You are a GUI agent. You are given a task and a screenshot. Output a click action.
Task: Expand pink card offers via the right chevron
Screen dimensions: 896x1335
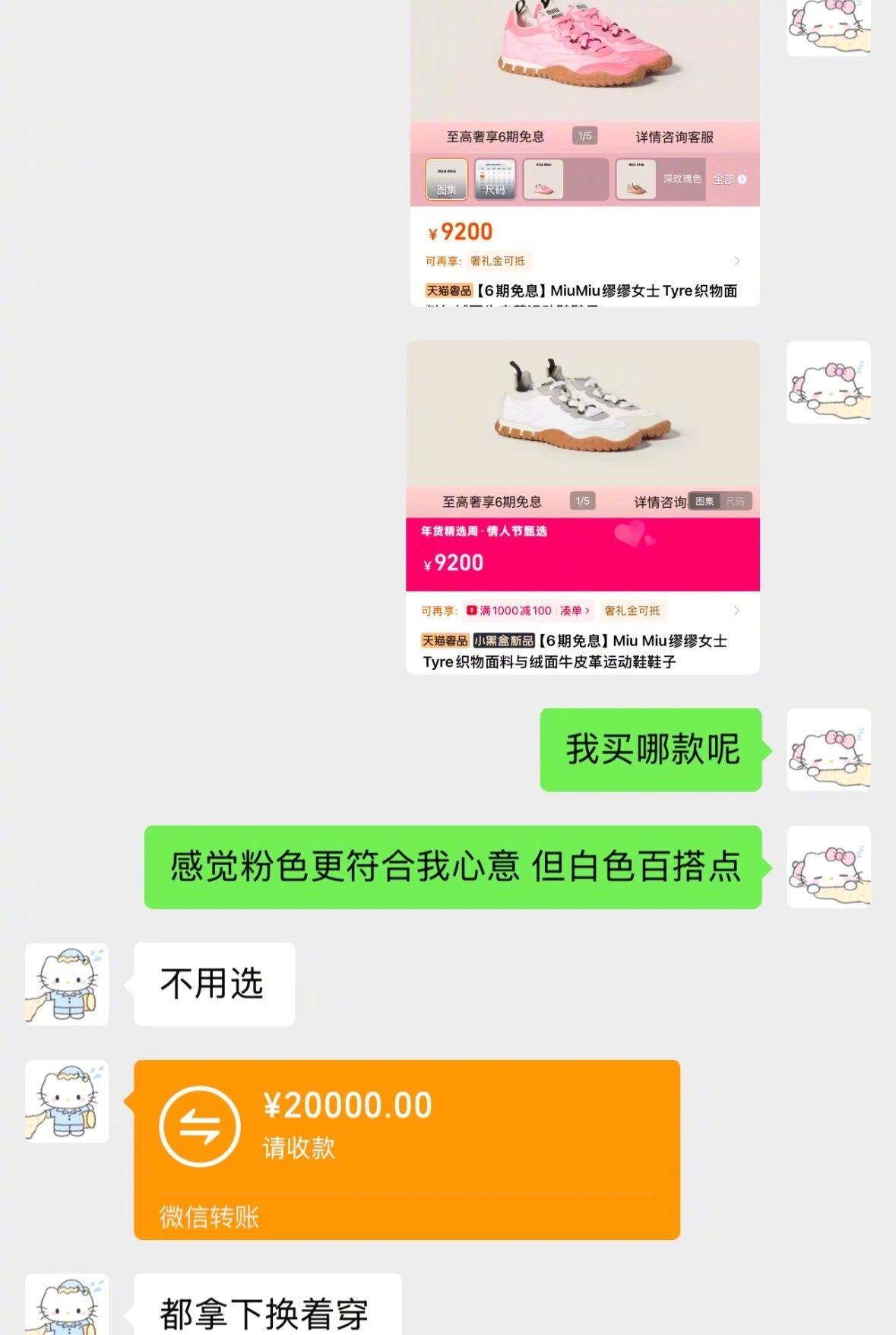(x=737, y=261)
